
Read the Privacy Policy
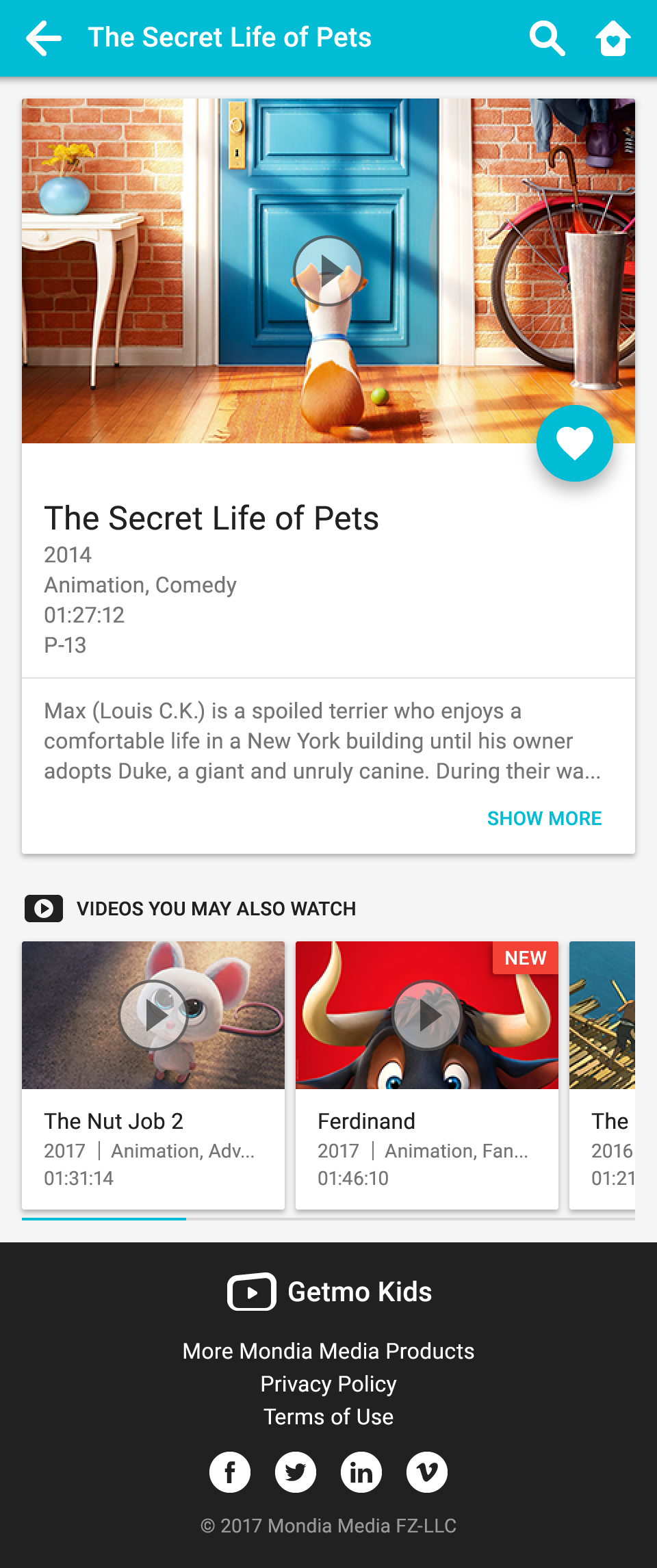[328, 1384]
